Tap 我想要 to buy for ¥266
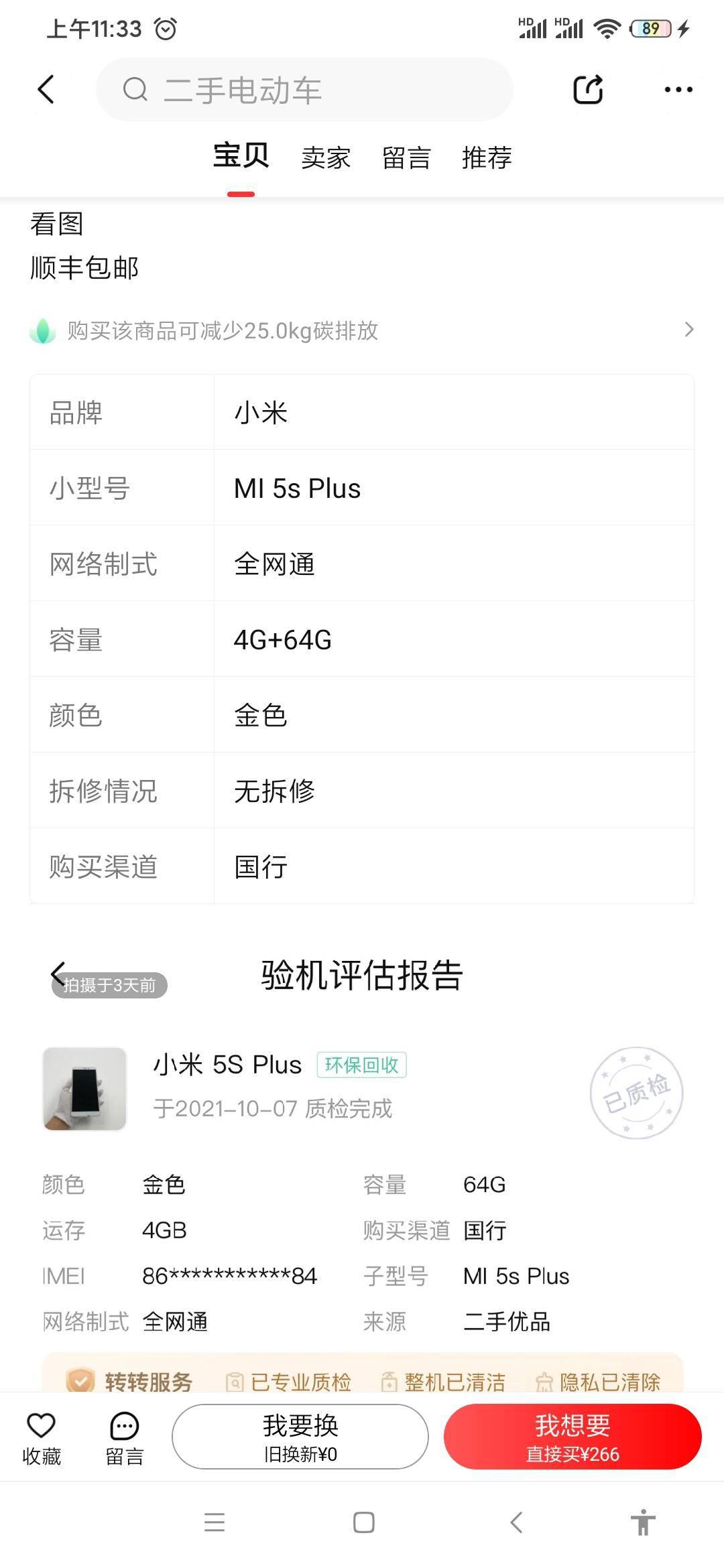 [572, 1437]
